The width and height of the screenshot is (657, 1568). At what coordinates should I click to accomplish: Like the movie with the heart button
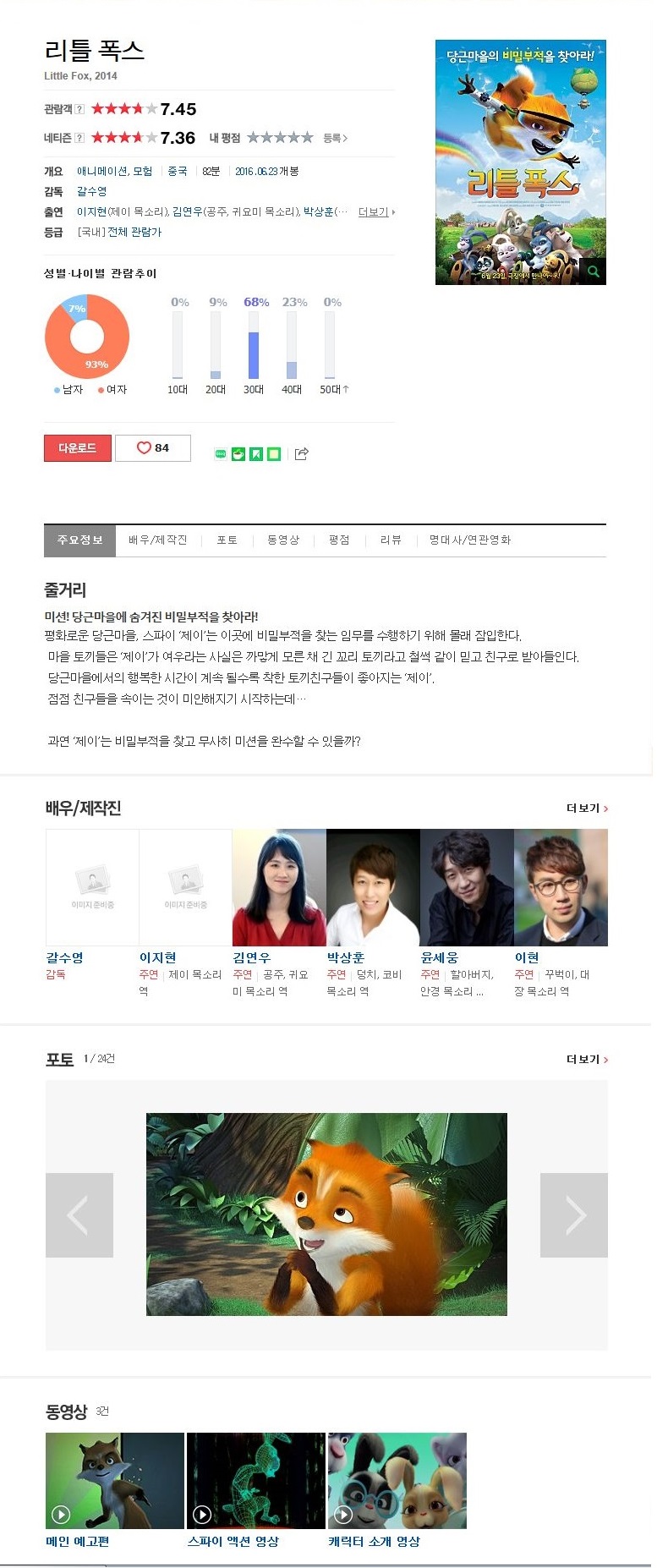(153, 448)
